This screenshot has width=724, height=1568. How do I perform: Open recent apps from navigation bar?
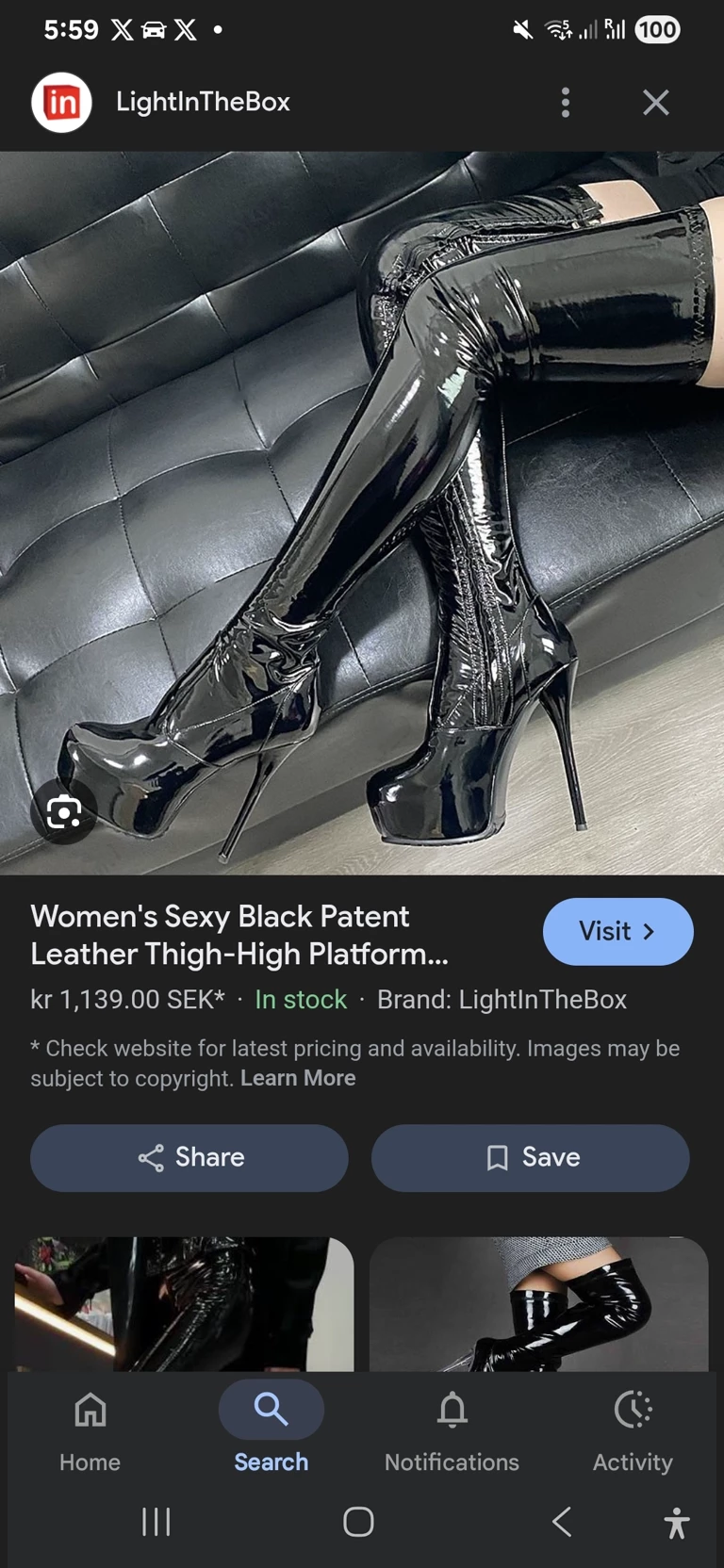pos(156,1521)
